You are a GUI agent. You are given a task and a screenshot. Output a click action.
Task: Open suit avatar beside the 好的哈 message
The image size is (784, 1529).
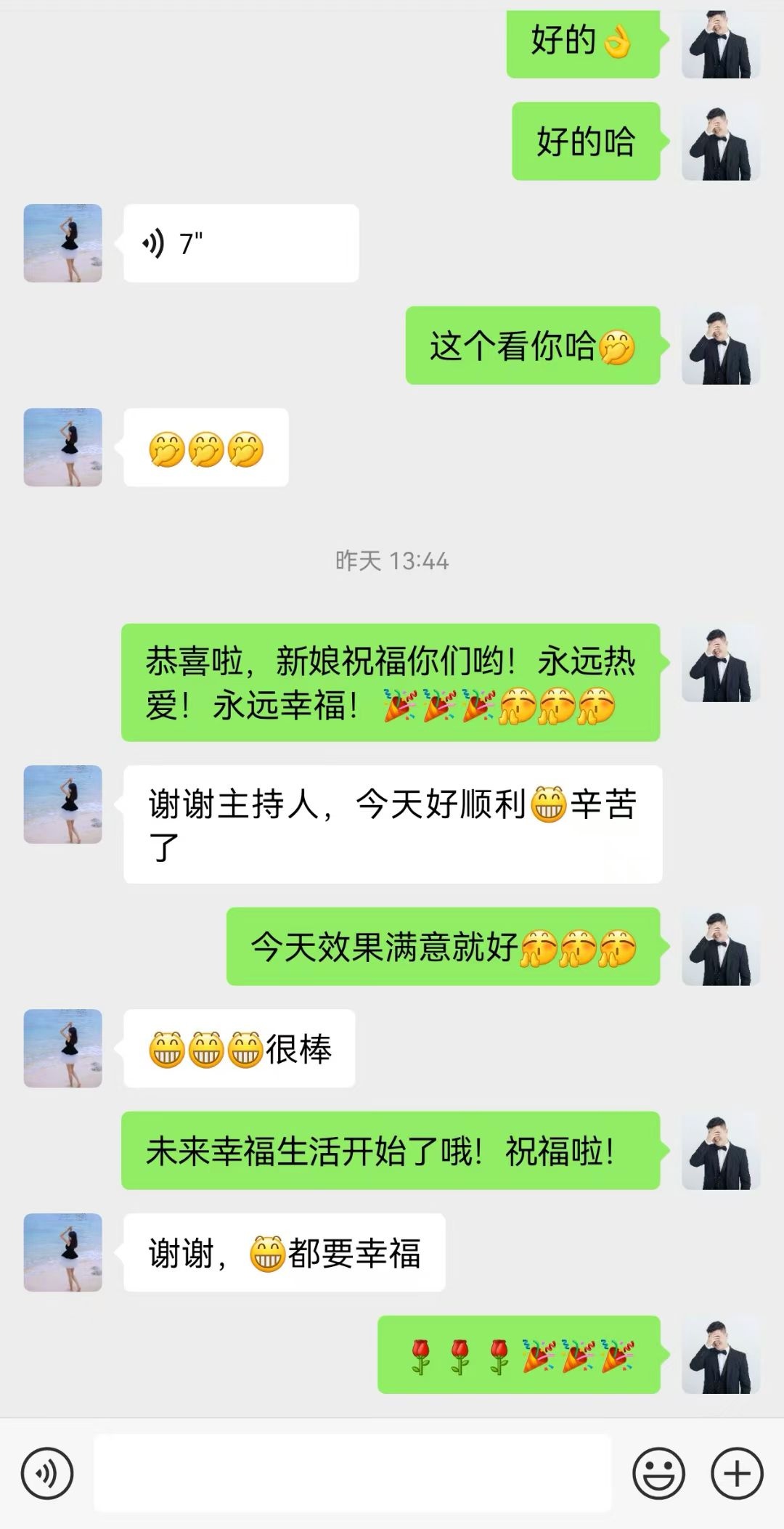point(721,142)
